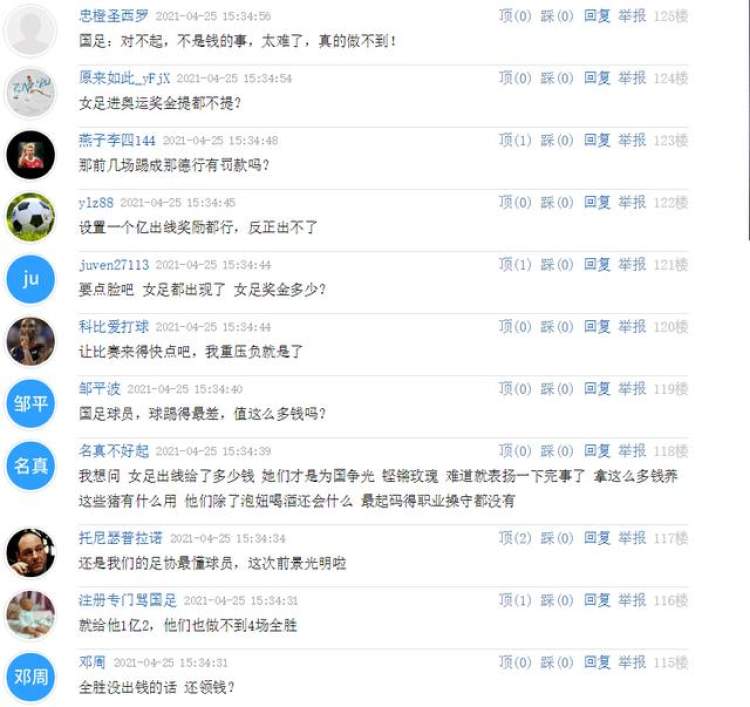
Task: Report 名真不好起's comment
Action: (x=632, y=451)
